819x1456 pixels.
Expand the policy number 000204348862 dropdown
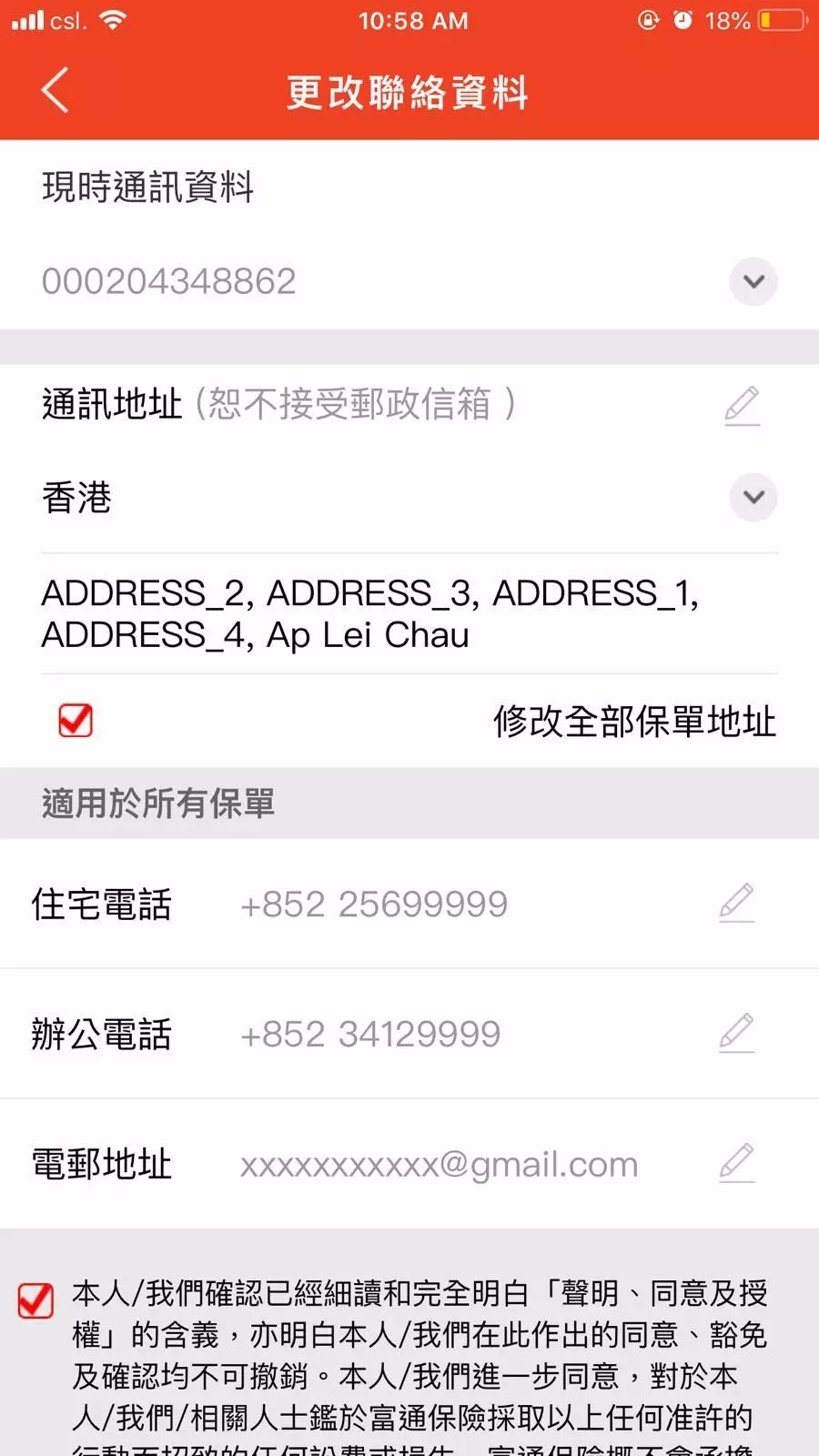[753, 282]
